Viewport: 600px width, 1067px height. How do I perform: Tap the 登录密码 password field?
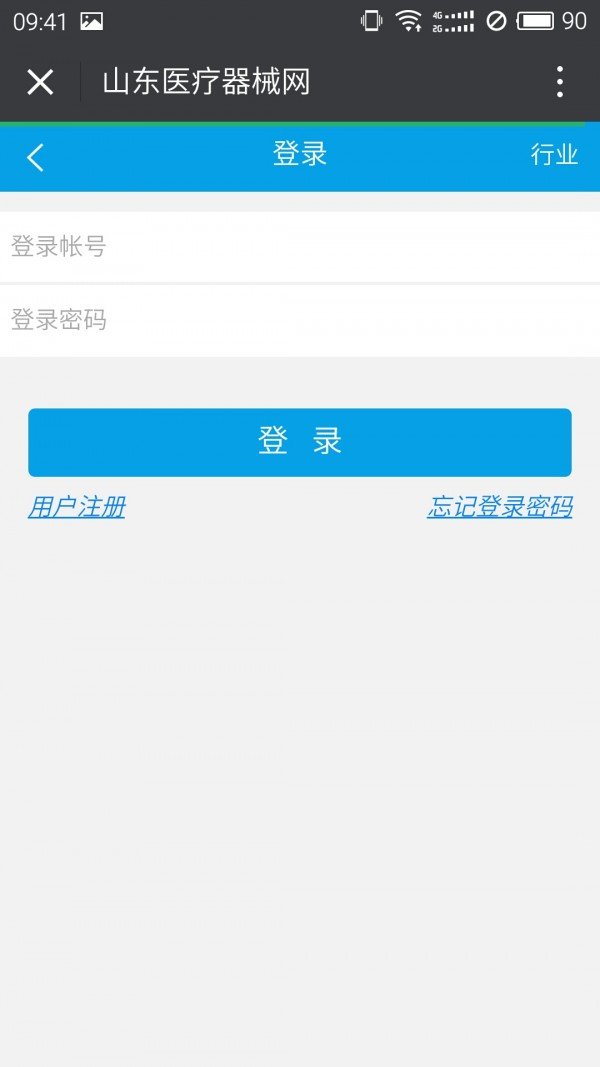(x=300, y=321)
